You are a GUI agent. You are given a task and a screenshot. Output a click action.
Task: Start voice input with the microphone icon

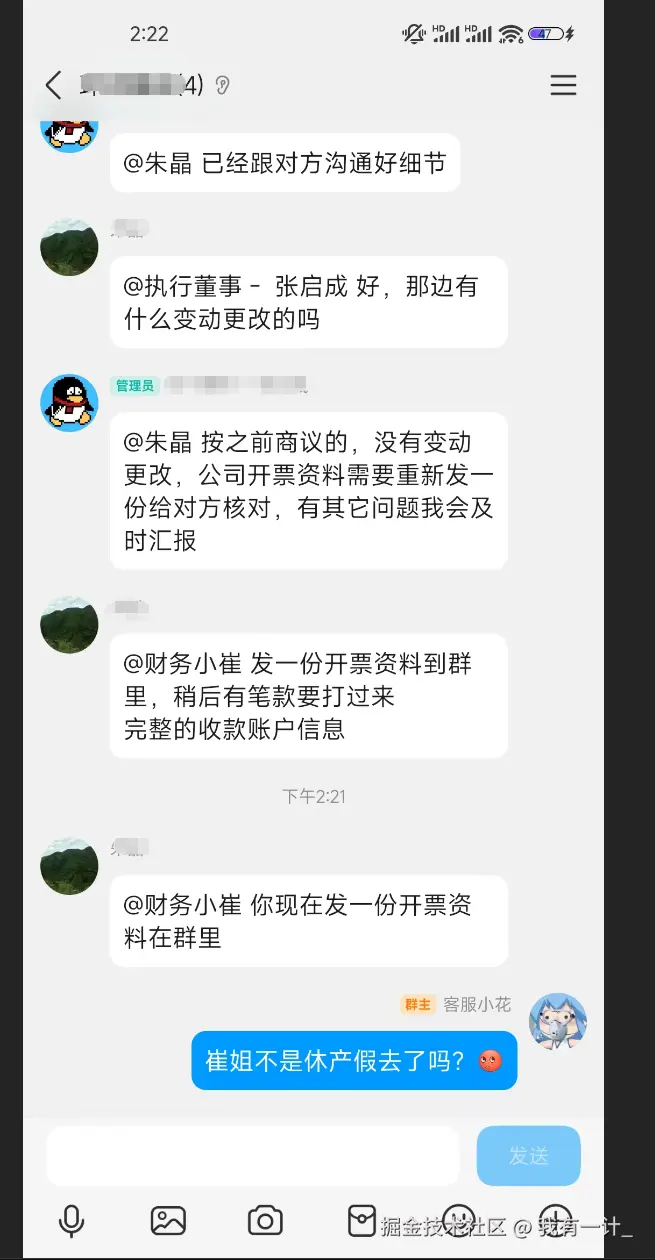pyautogui.click(x=71, y=1220)
